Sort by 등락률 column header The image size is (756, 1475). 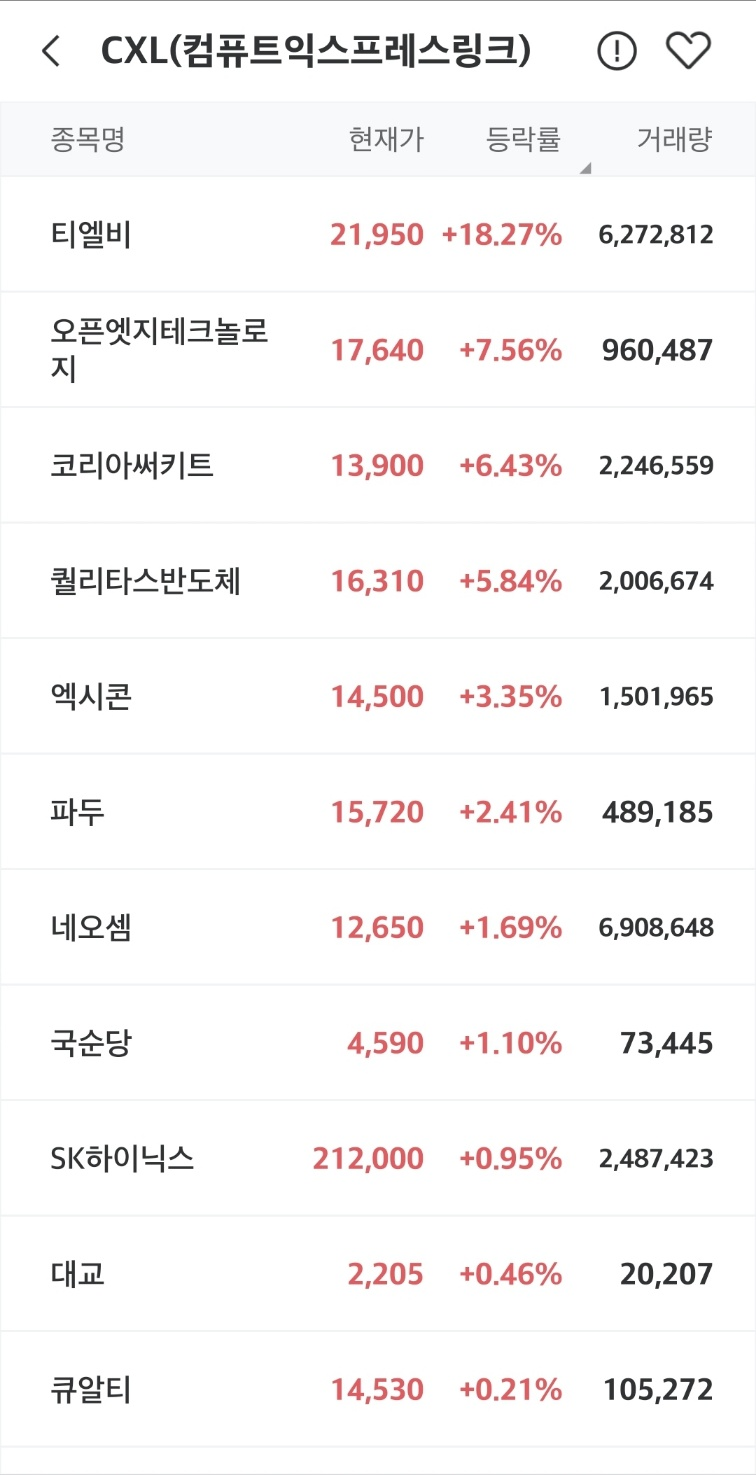click(x=524, y=140)
